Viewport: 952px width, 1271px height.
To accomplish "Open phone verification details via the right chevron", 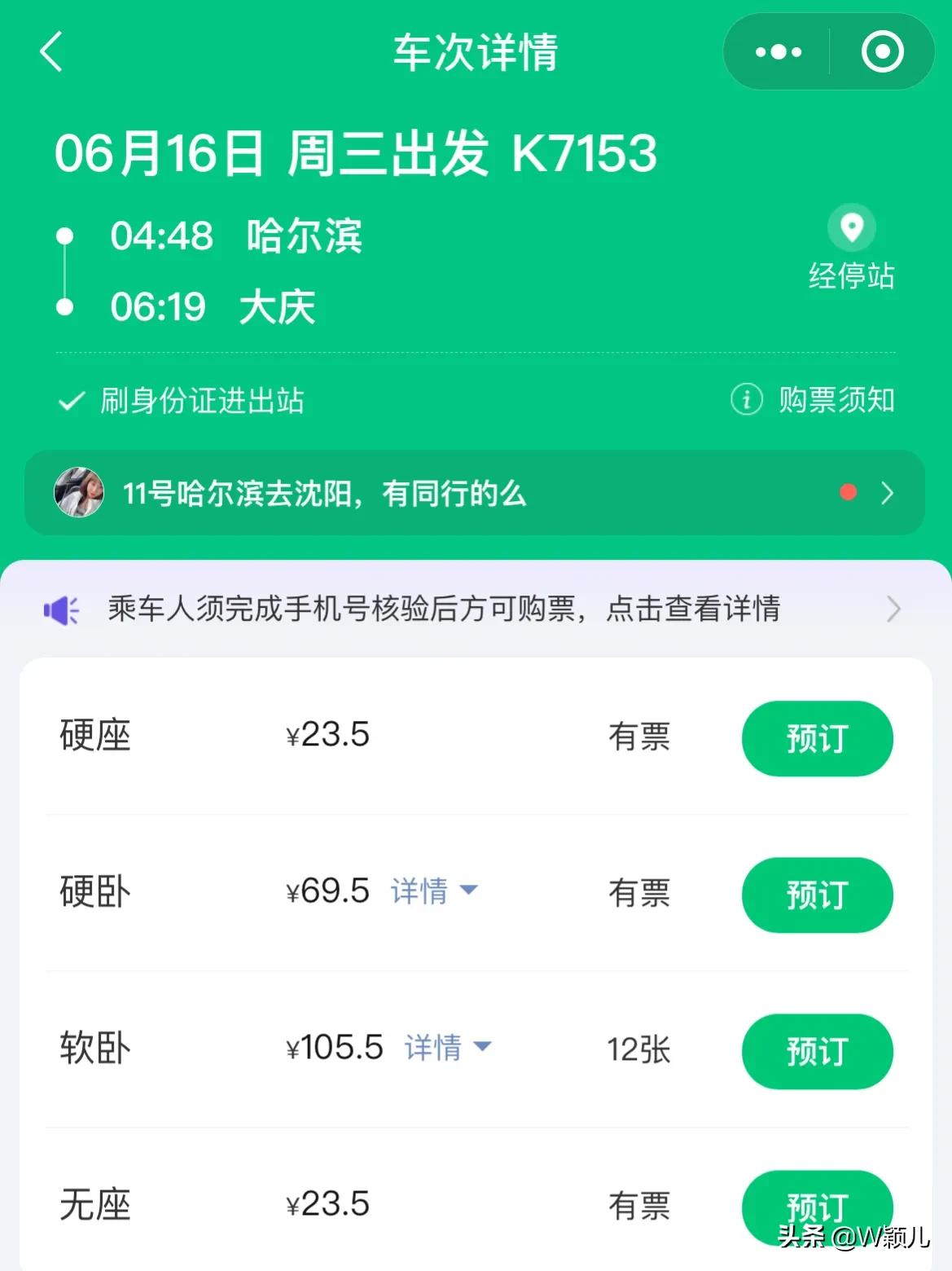I will pyautogui.click(x=893, y=609).
